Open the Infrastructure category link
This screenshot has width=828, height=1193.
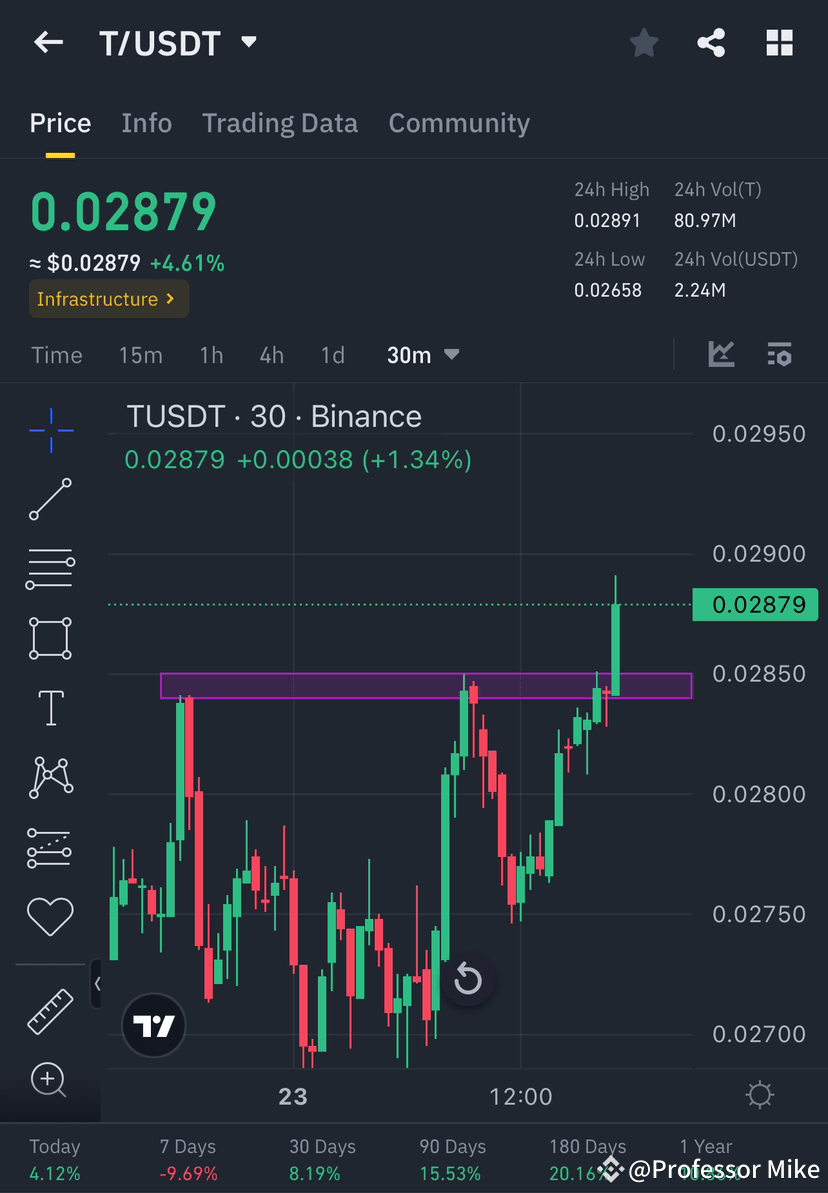coord(108,298)
